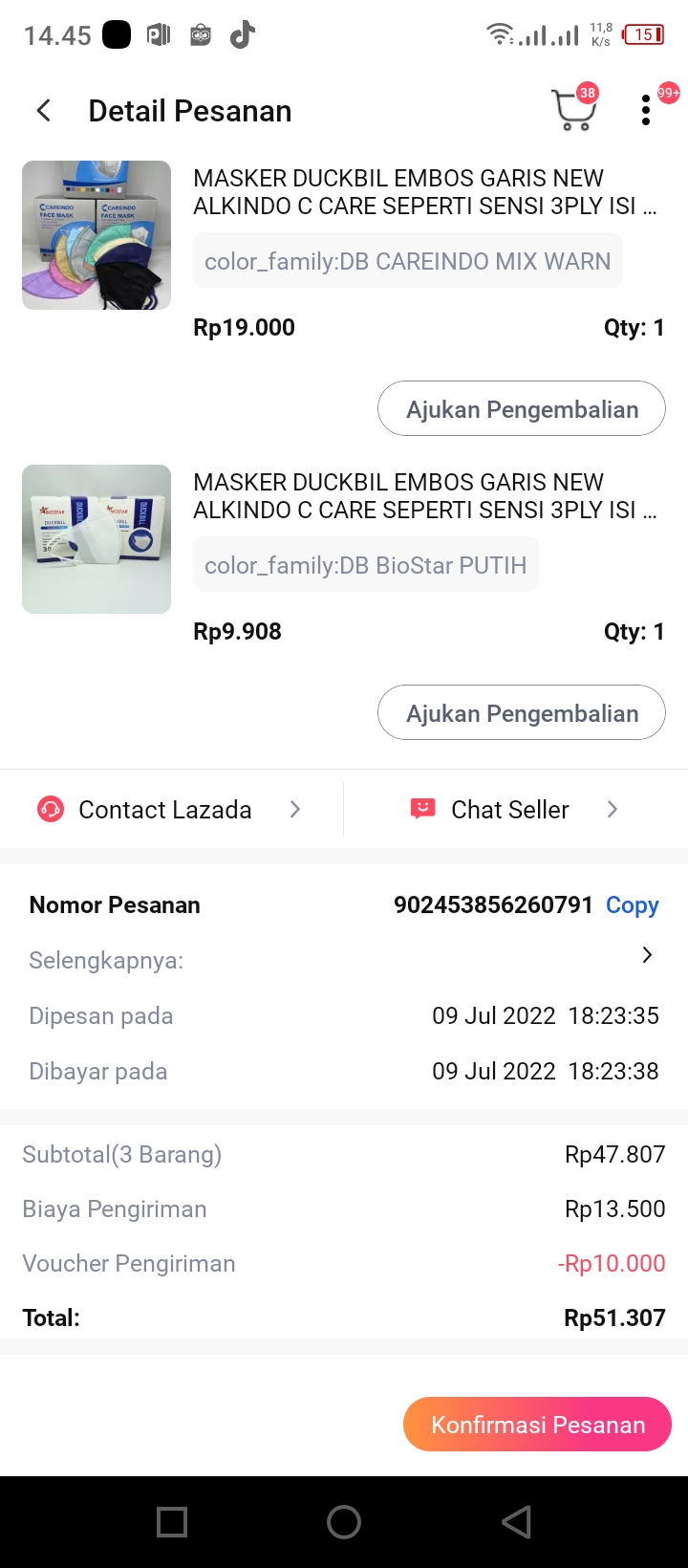Tap Konfirmasi Pesanan
This screenshot has width=688, height=1568.
pos(537,1425)
